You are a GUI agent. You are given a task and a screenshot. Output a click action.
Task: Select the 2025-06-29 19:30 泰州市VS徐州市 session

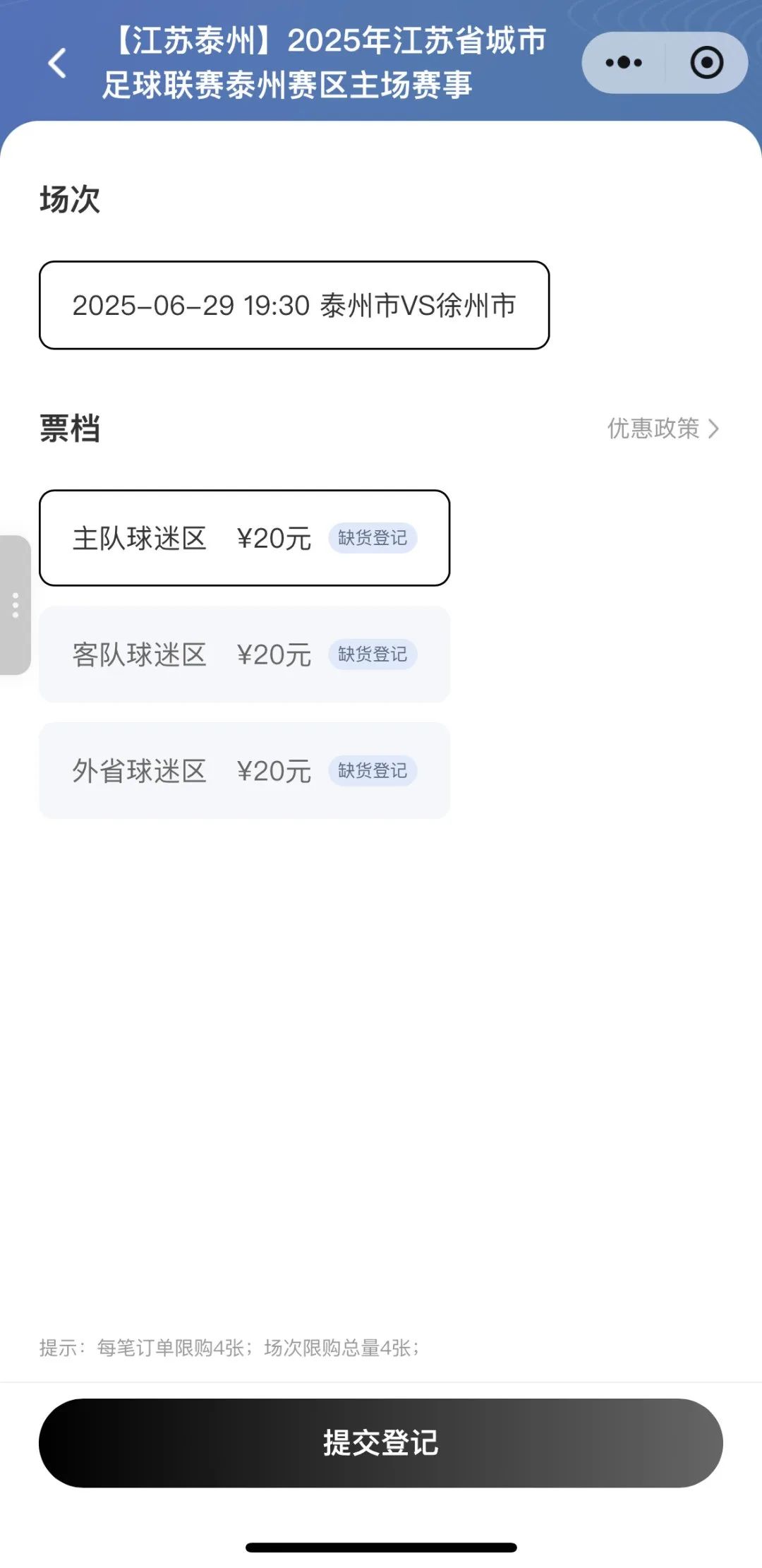[294, 305]
